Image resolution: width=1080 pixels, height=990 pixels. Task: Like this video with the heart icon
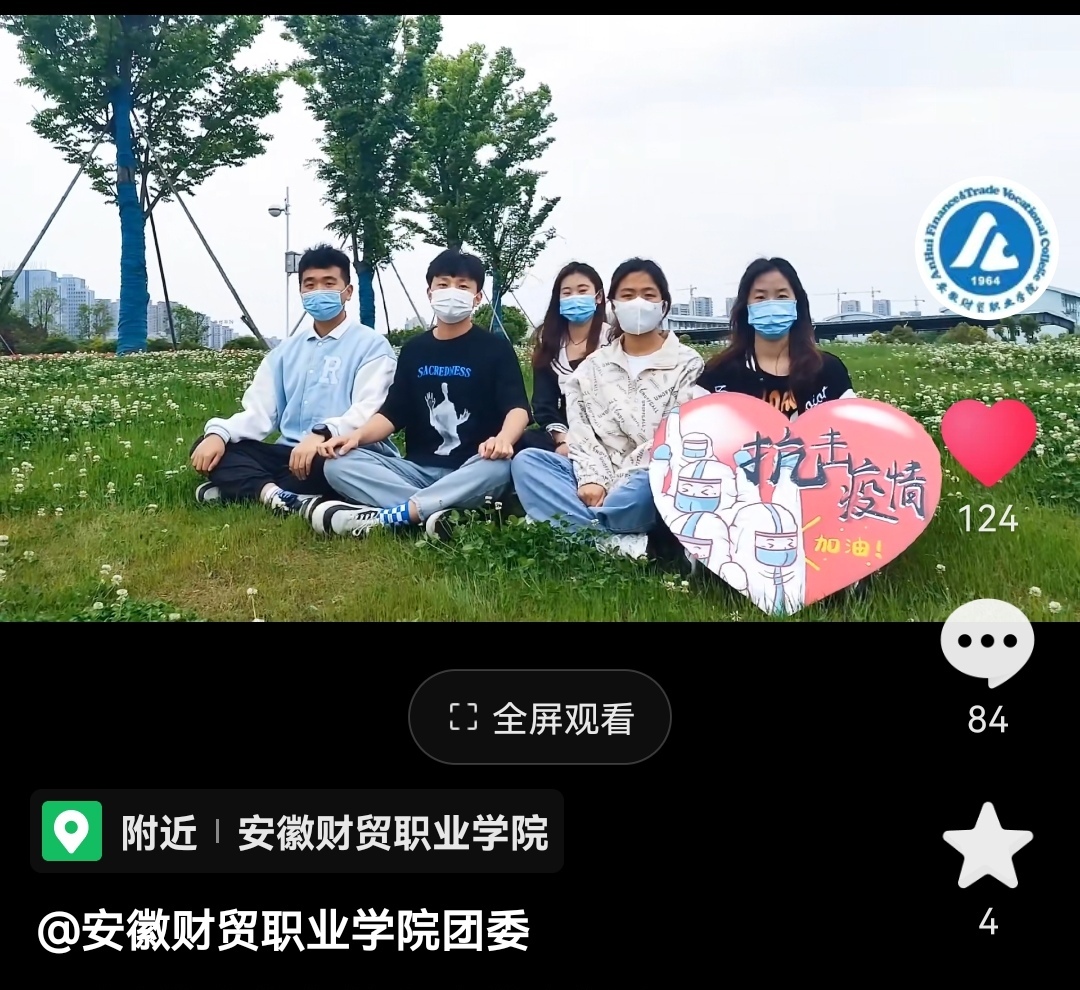coord(988,441)
